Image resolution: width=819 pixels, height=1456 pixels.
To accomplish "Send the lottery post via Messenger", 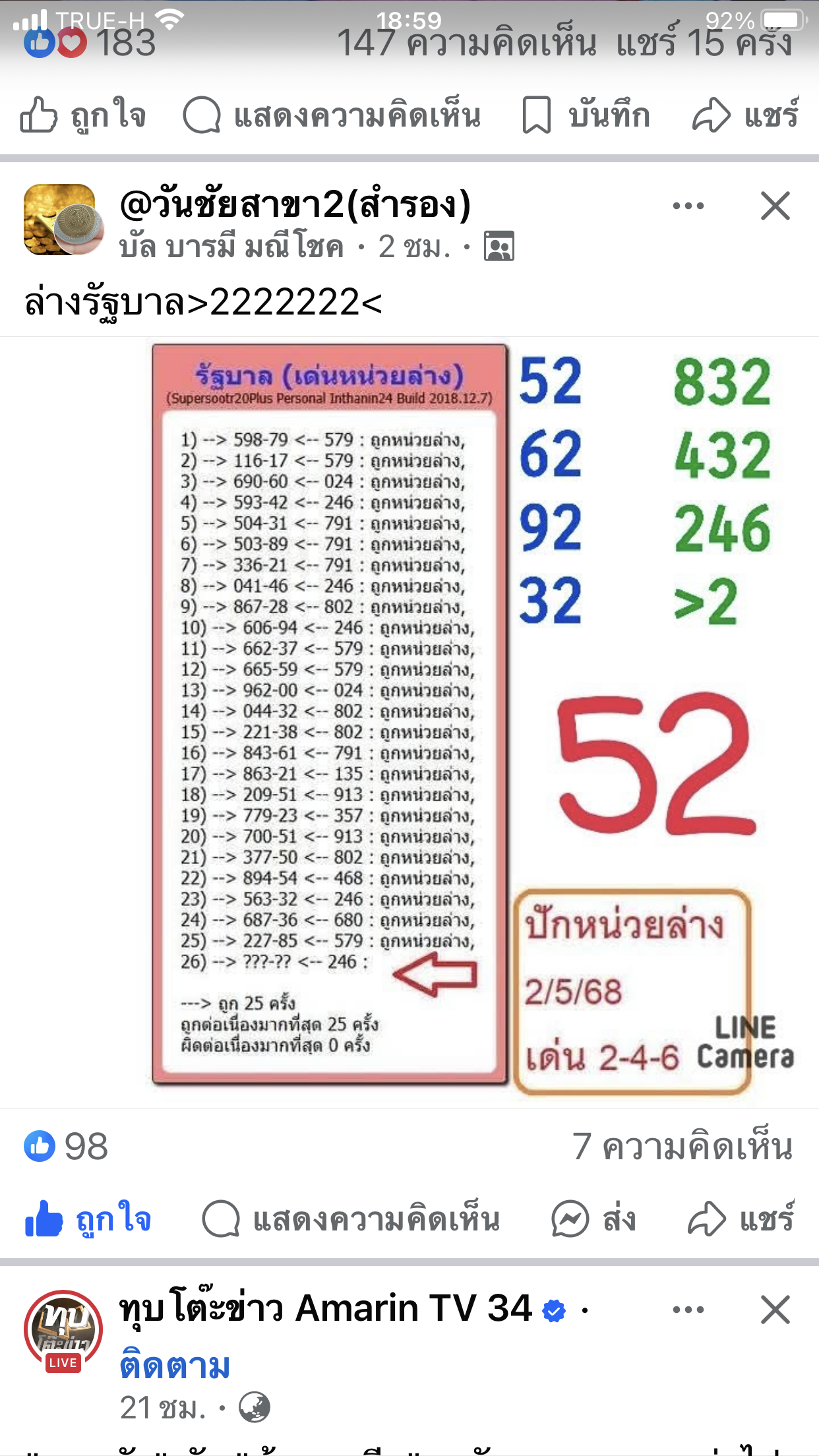I will tap(593, 1219).
